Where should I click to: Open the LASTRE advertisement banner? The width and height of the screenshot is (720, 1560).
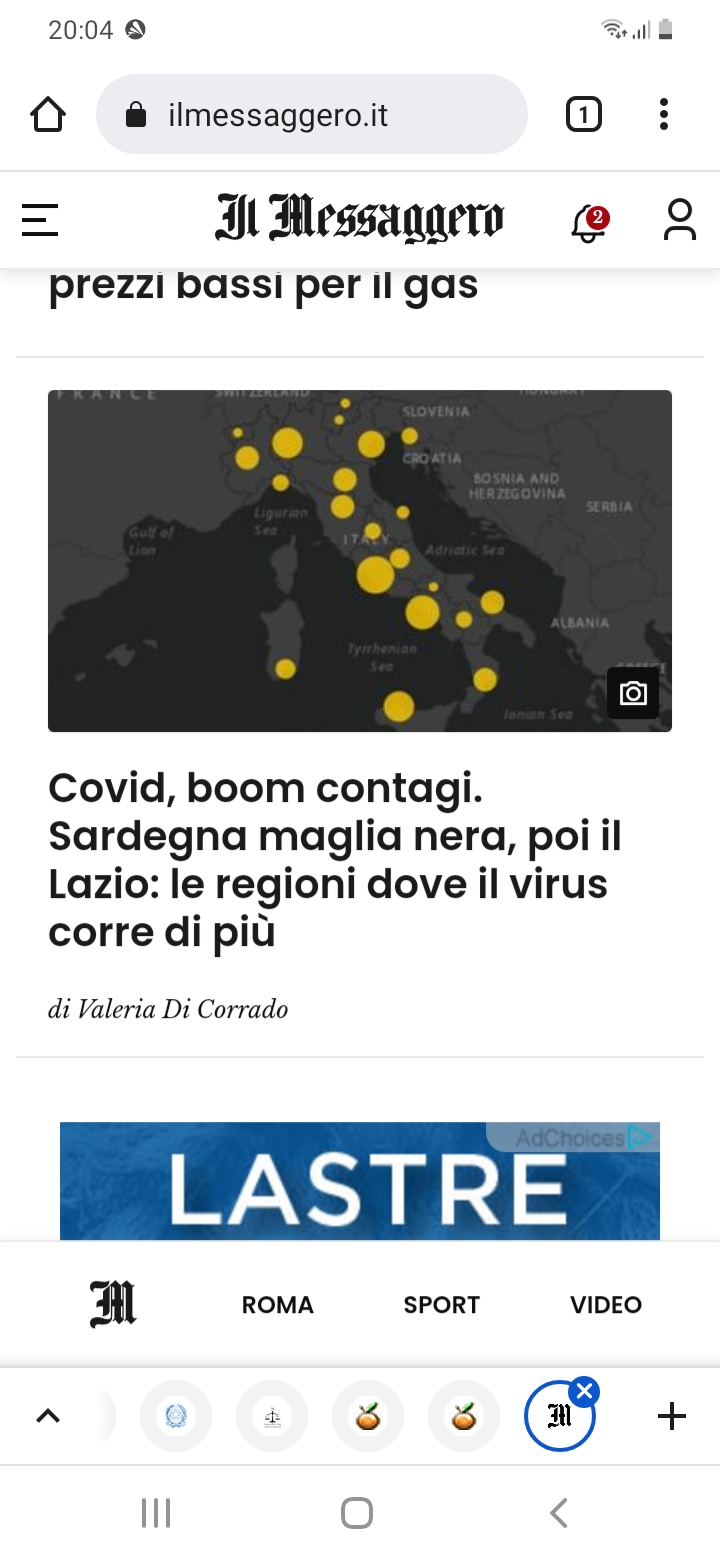coord(360,1190)
